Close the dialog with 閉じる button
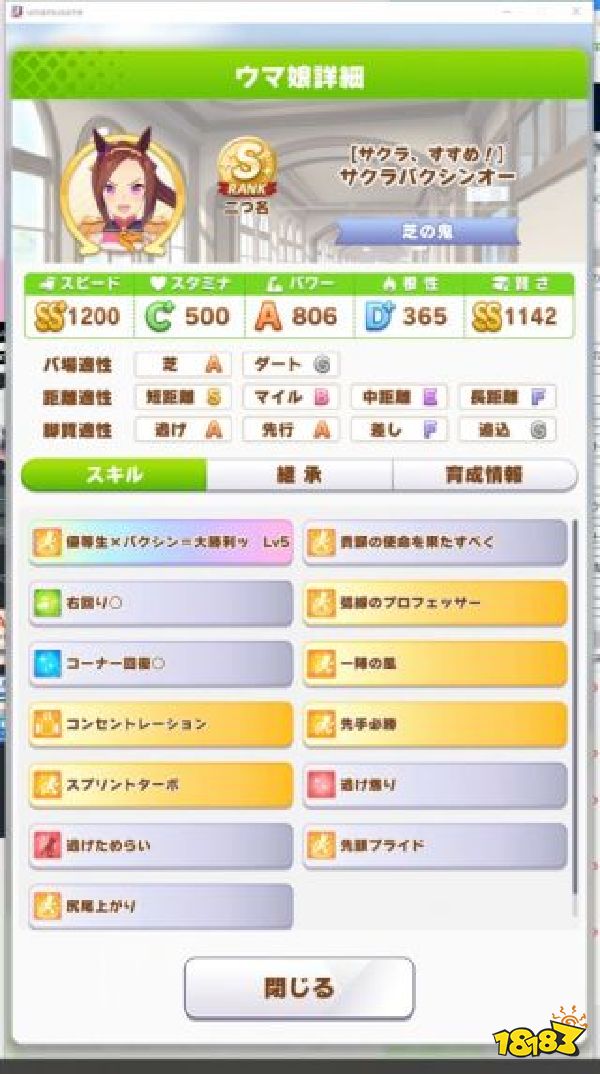The height and width of the screenshot is (1074, 600). click(x=299, y=987)
